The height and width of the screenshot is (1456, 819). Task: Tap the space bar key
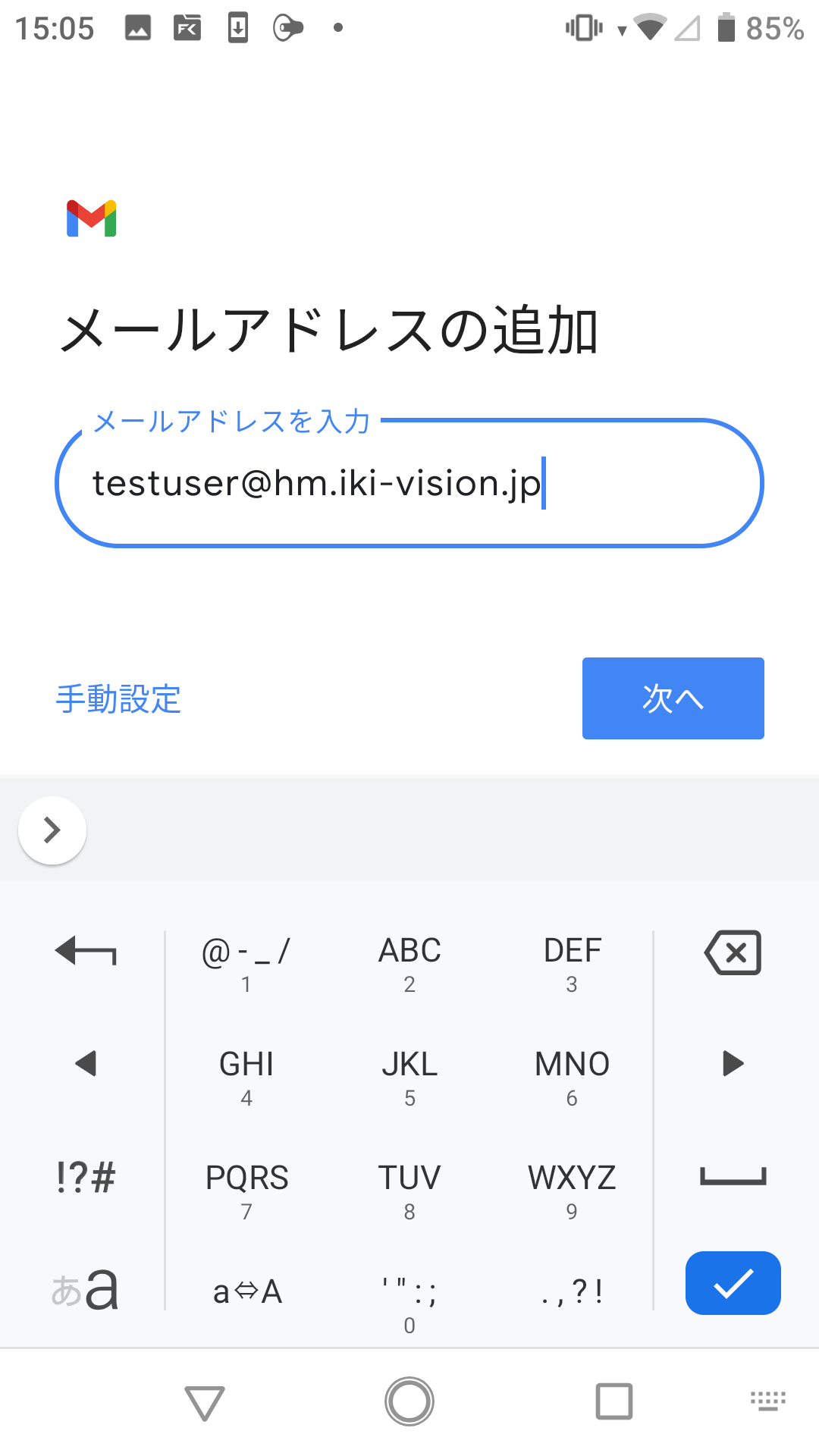click(x=733, y=1177)
